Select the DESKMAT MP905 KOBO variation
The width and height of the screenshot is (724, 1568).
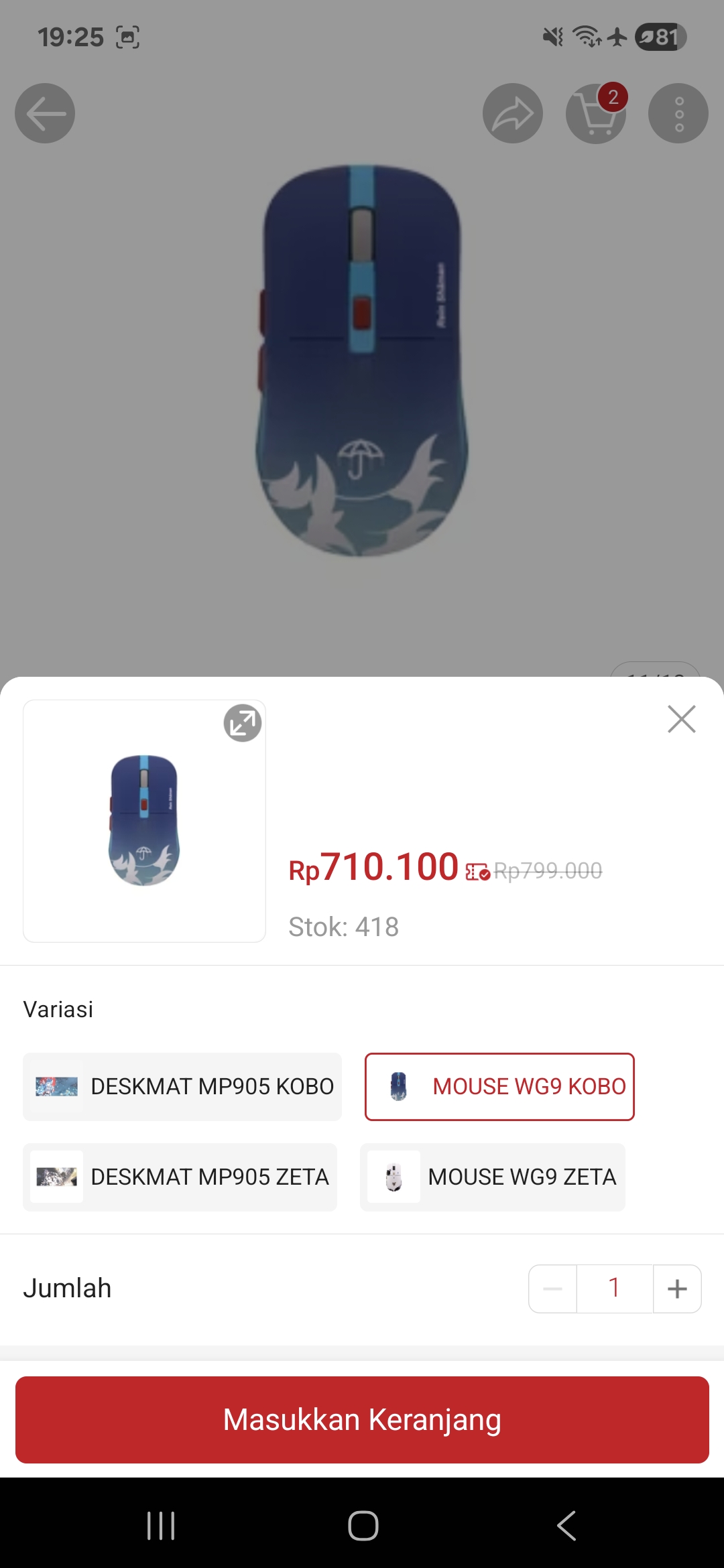(182, 1086)
